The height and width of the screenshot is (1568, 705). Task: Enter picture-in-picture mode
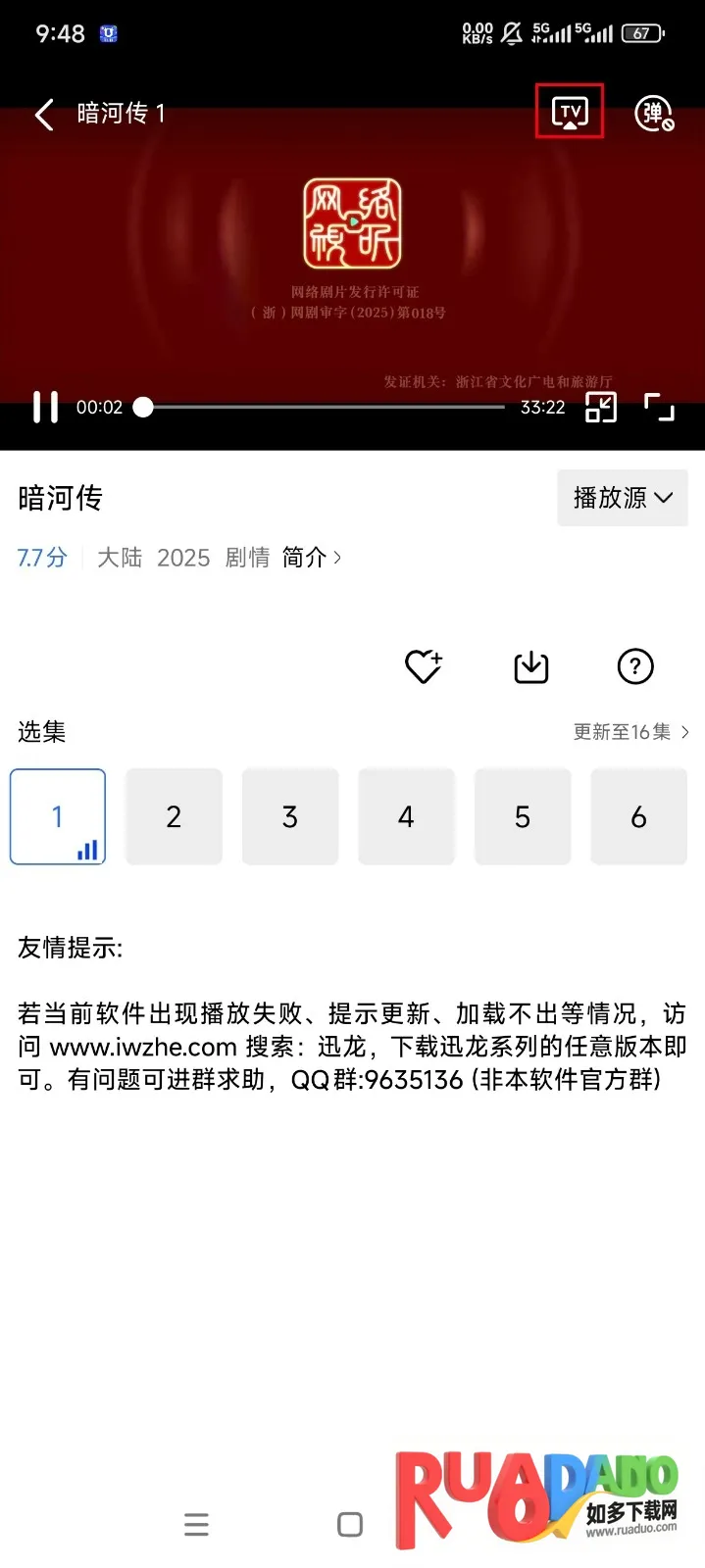[x=600, y=407]
